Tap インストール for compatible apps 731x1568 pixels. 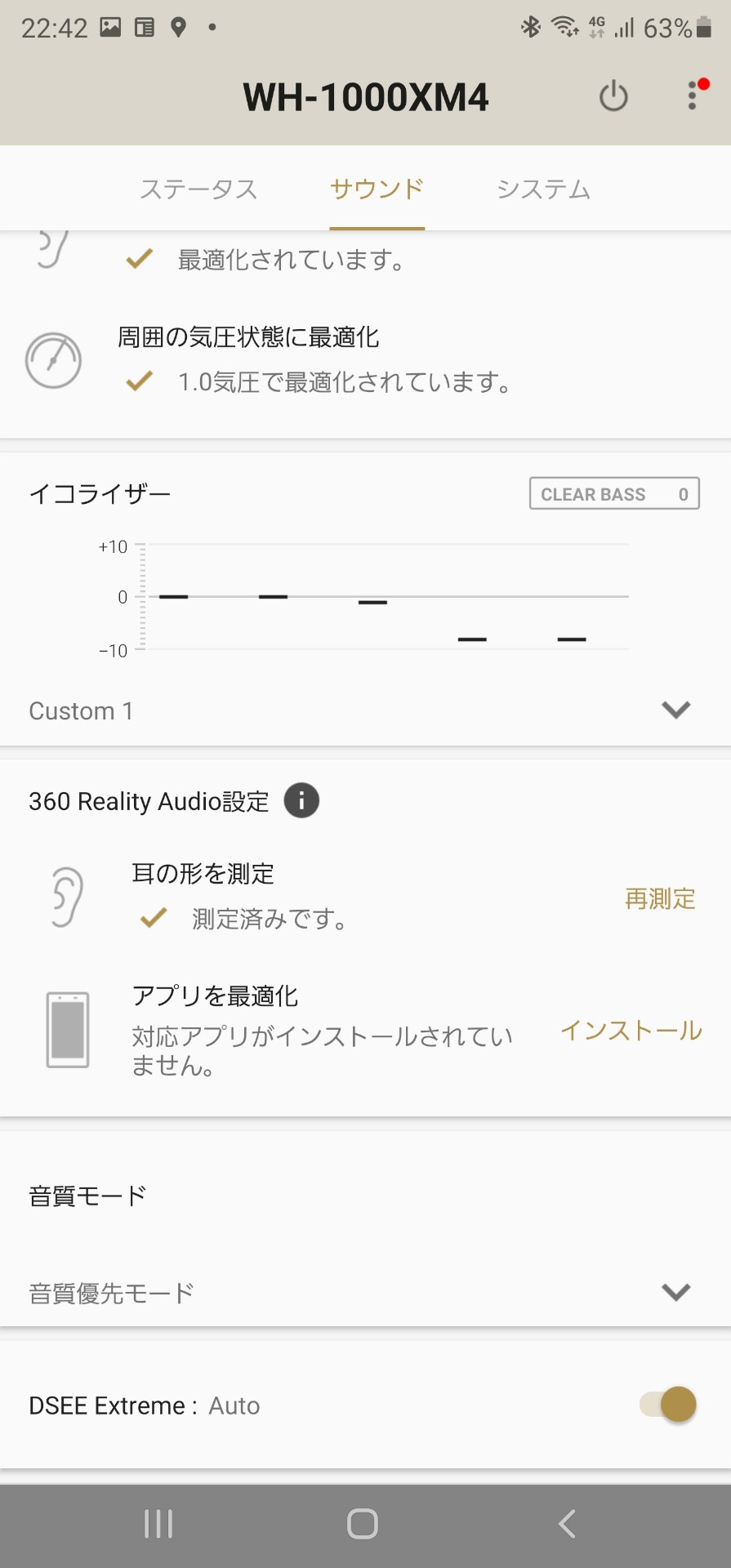pos(631,1031)
